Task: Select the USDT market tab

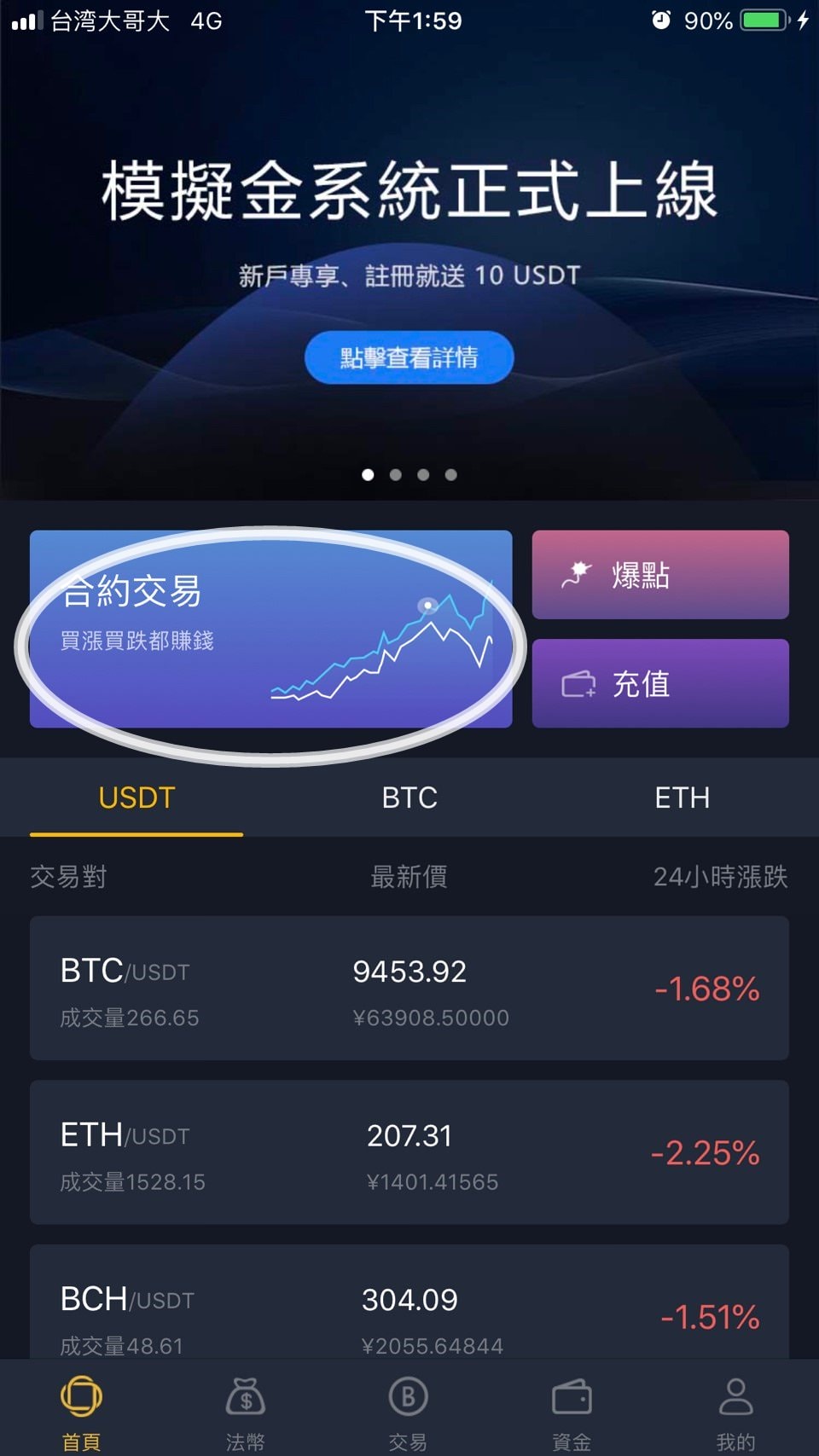Action: [136, 798]
